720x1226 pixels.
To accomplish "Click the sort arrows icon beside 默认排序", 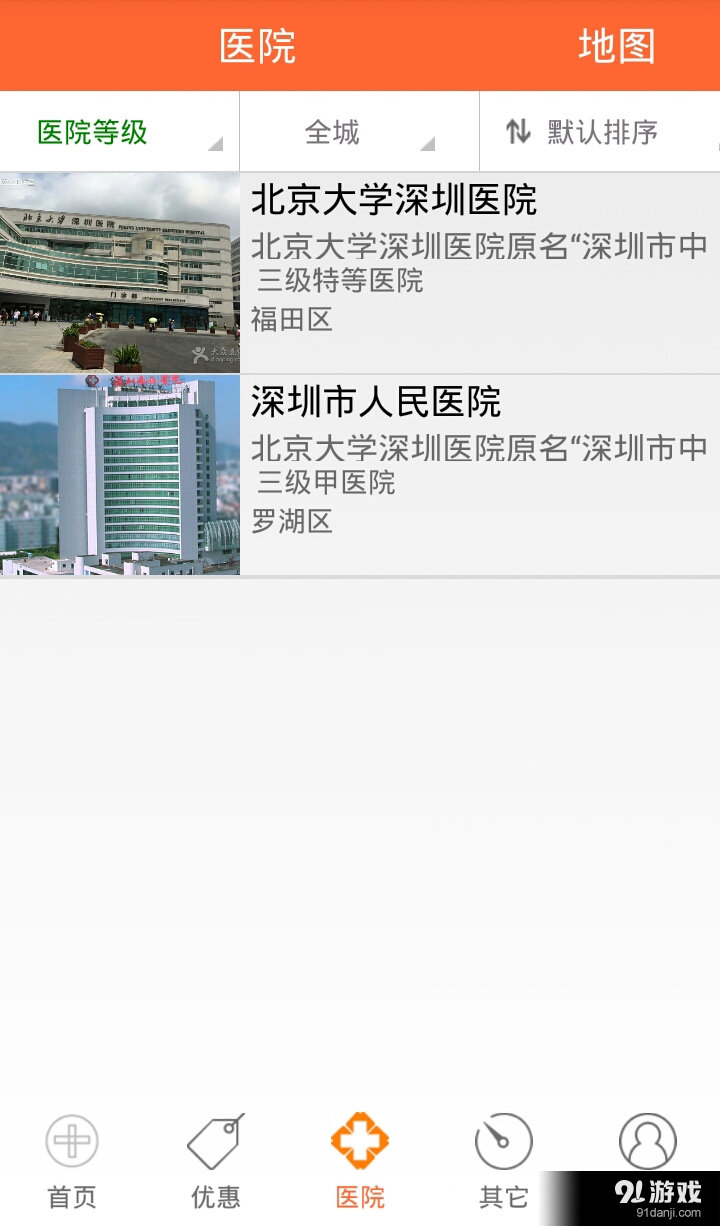I will [519, 131].
